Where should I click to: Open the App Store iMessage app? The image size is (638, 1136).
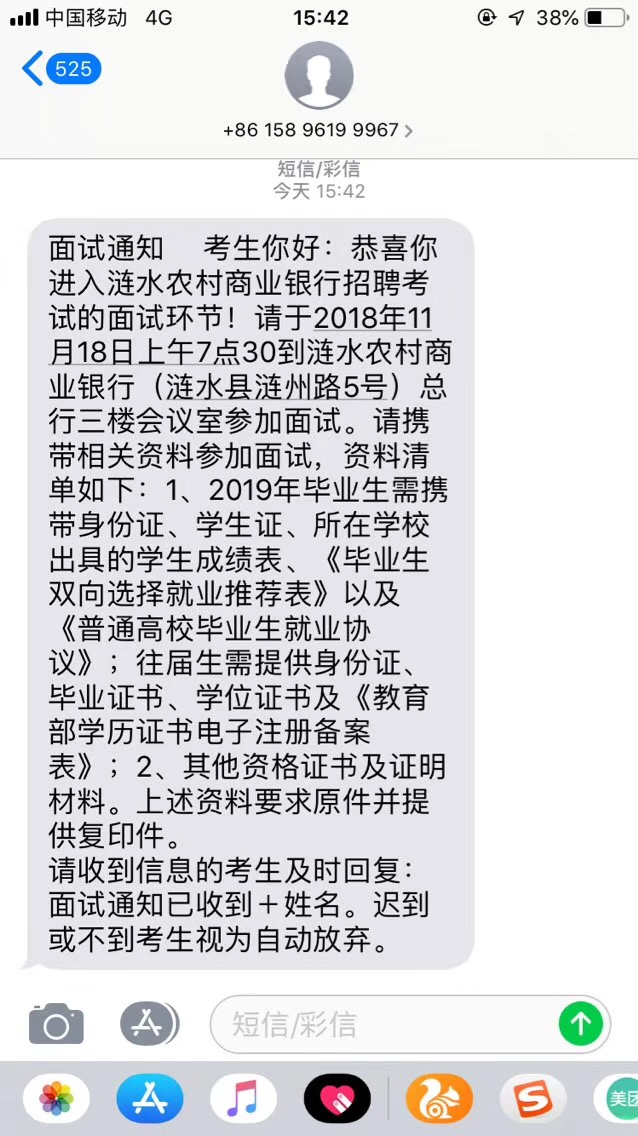coord(149,1099)
